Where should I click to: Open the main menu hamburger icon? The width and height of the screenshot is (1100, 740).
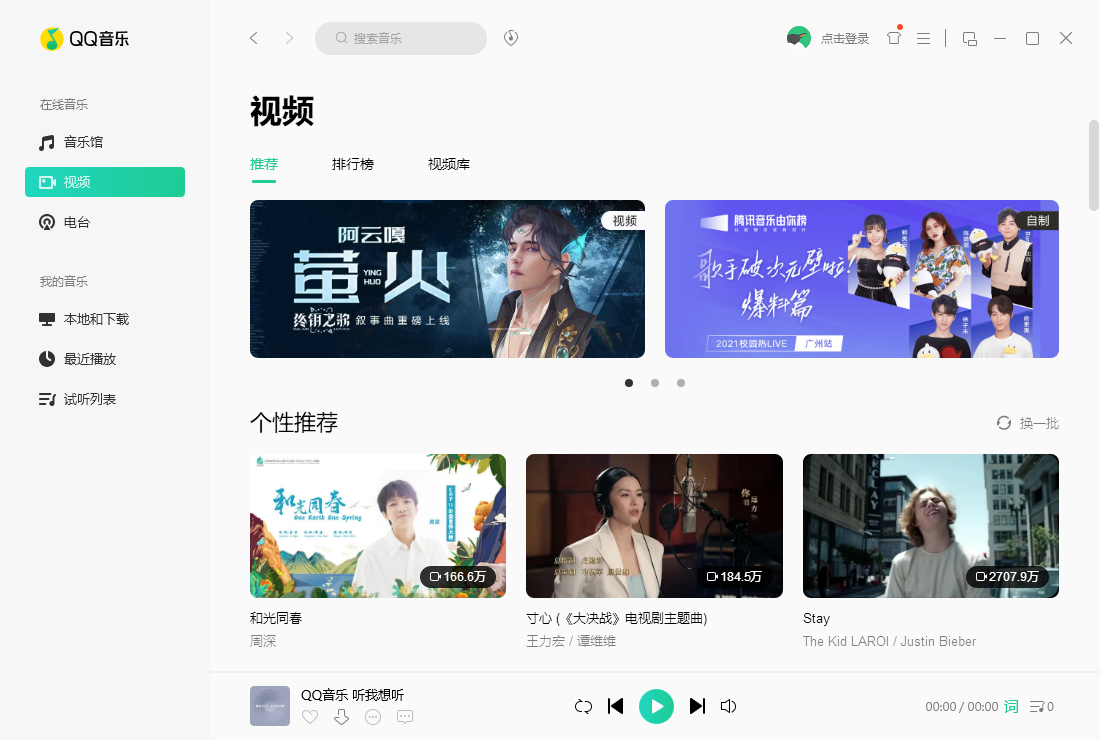point(923,38)
